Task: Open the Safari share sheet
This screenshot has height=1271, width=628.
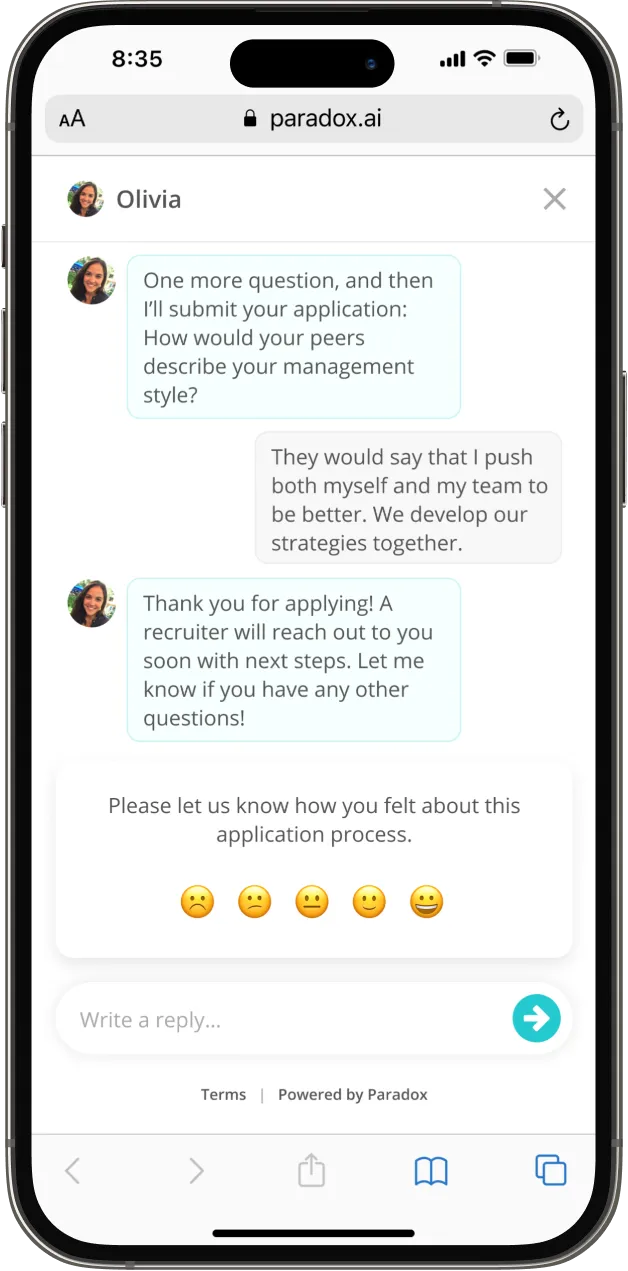Action: (x=312, y=1170)
